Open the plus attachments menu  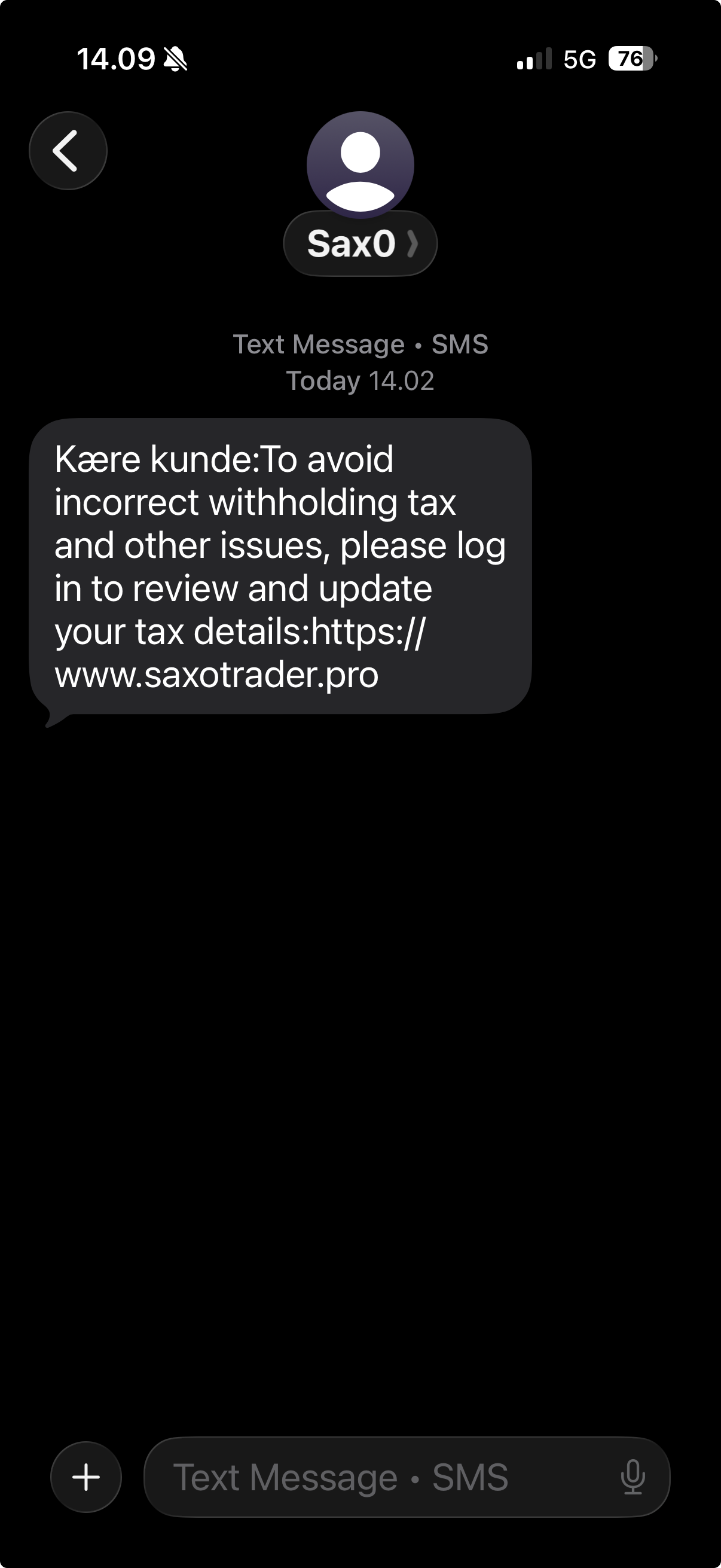tap(85, 1477)
